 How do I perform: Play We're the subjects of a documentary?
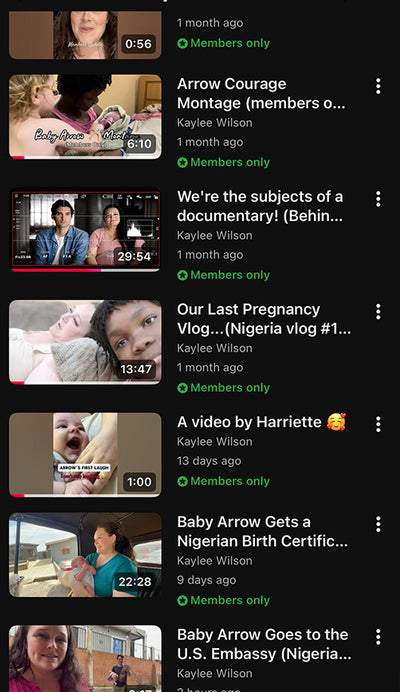85,229
